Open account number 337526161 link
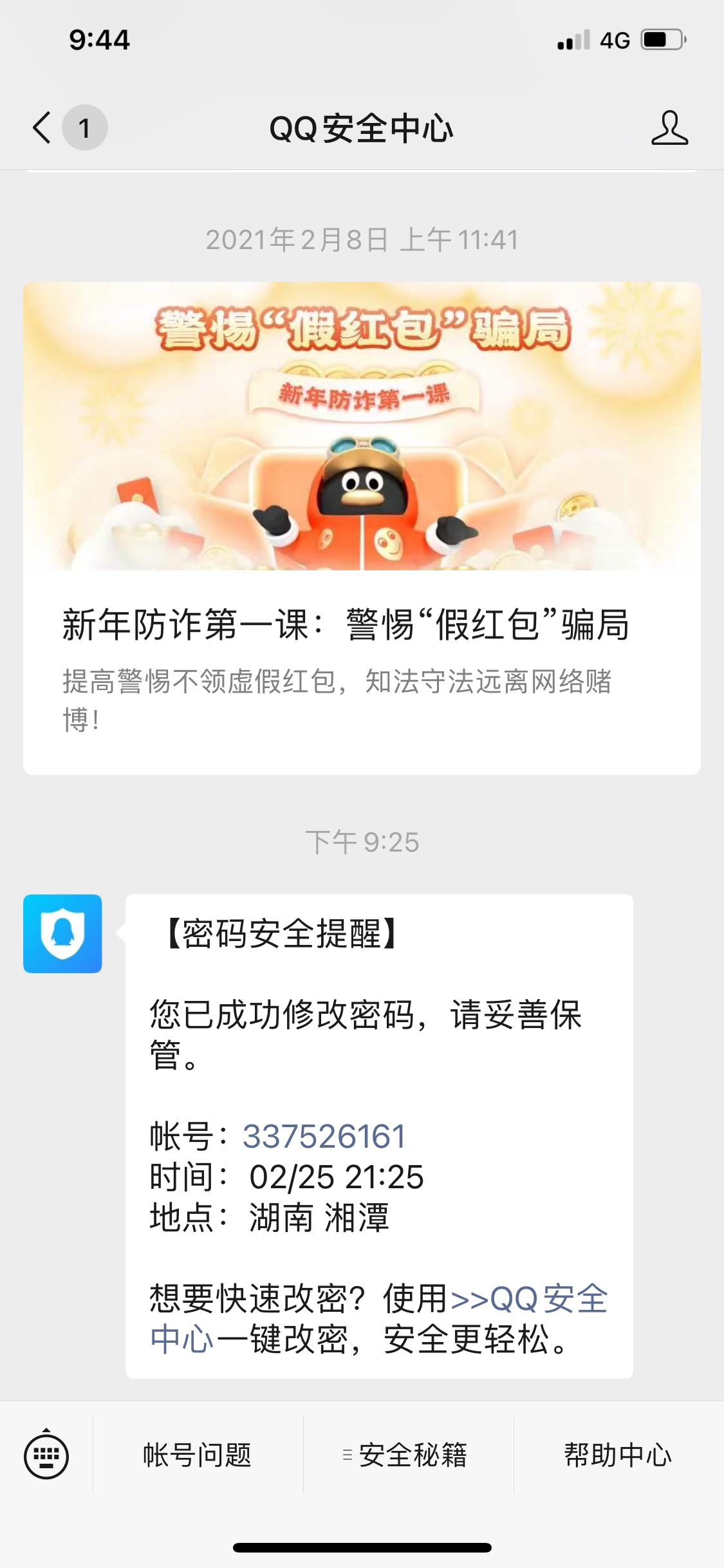Image resolution: width=724 pixels, height=1568 pixels. pyautogui.click(x=324, y=1136)
